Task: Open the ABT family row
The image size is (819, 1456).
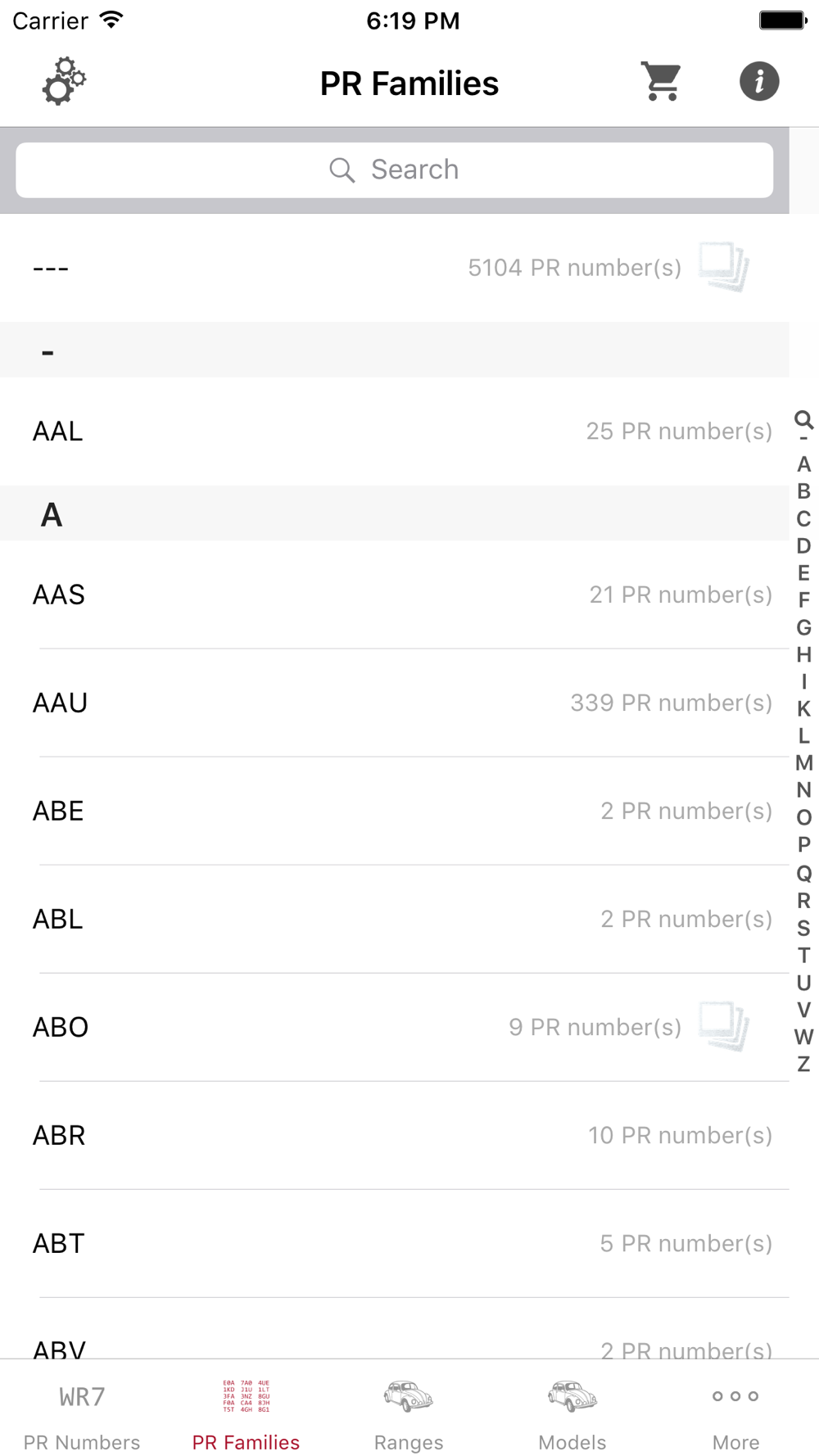Action: [x=394, y=1243]
